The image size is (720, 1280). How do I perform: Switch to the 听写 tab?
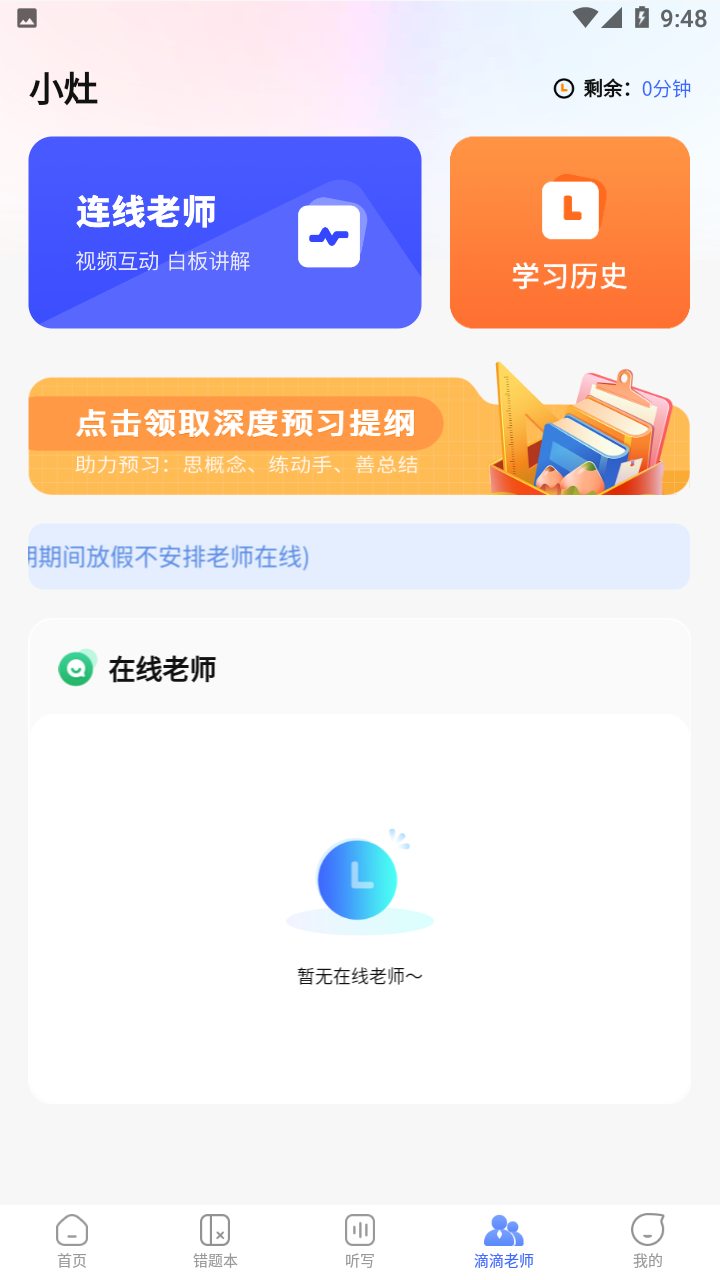(359, 1241)
